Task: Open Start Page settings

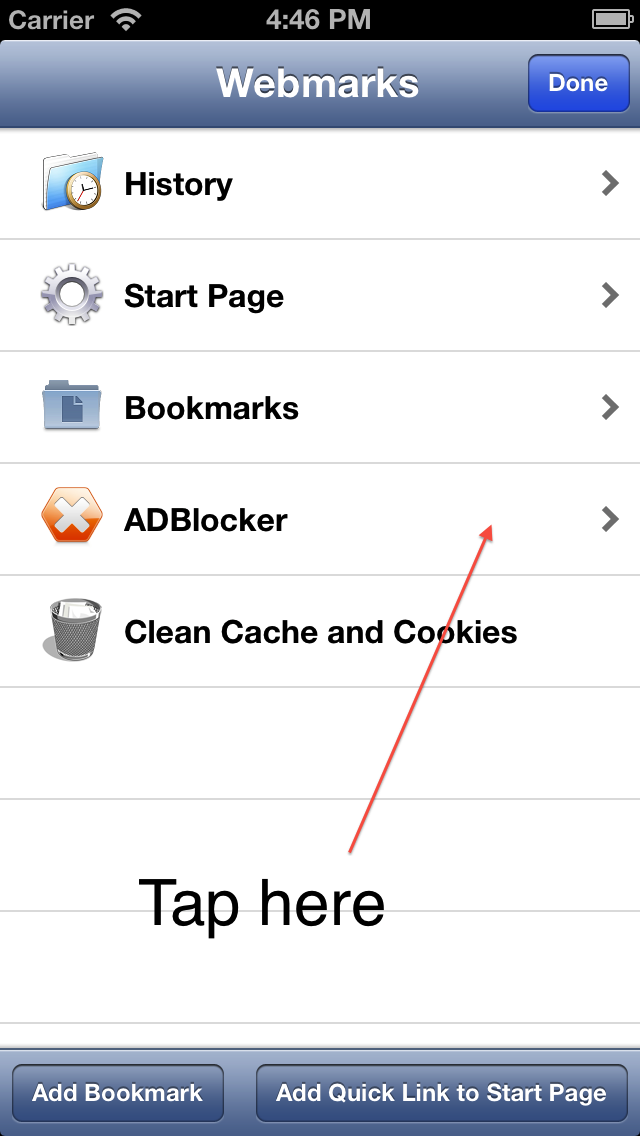Action: 320,296
